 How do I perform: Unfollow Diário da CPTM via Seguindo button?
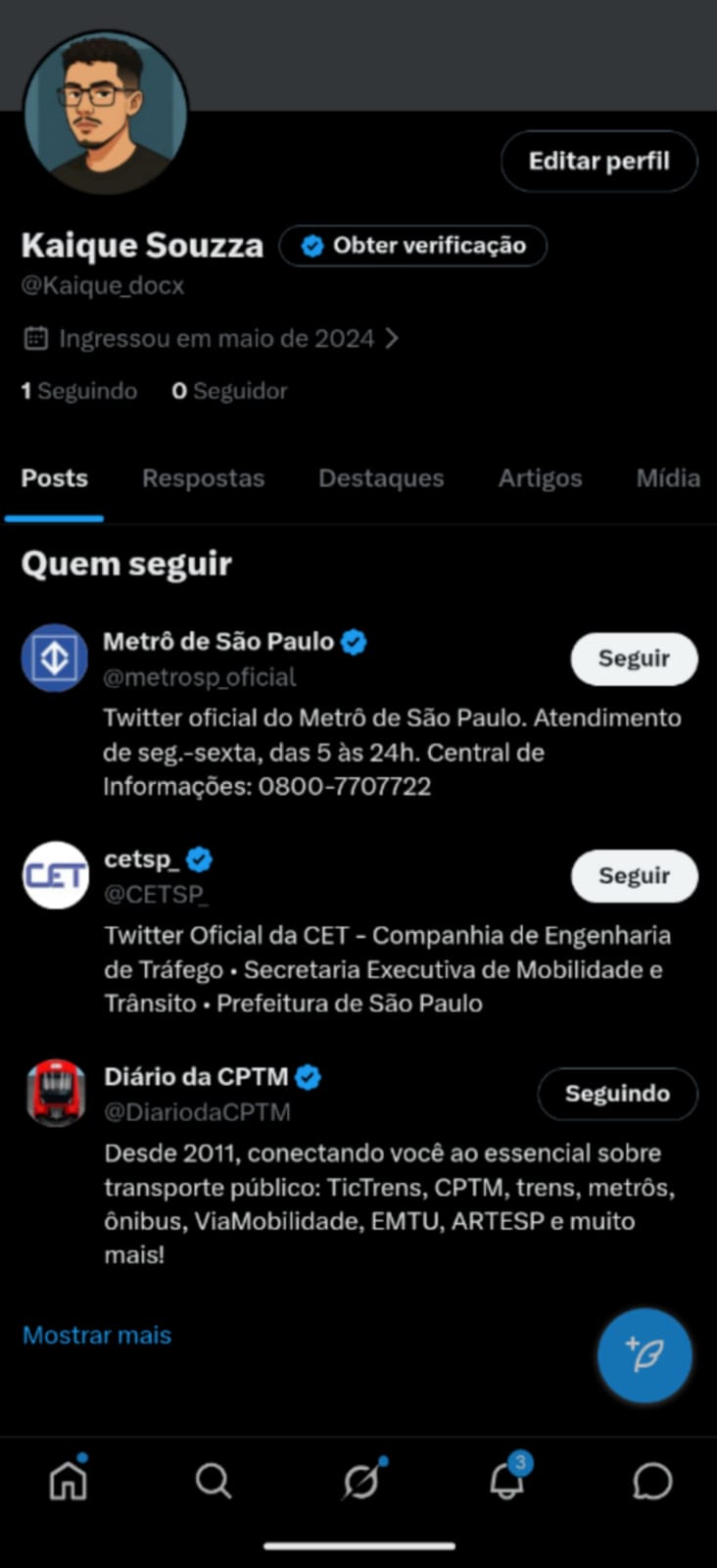pos(617,1094)
